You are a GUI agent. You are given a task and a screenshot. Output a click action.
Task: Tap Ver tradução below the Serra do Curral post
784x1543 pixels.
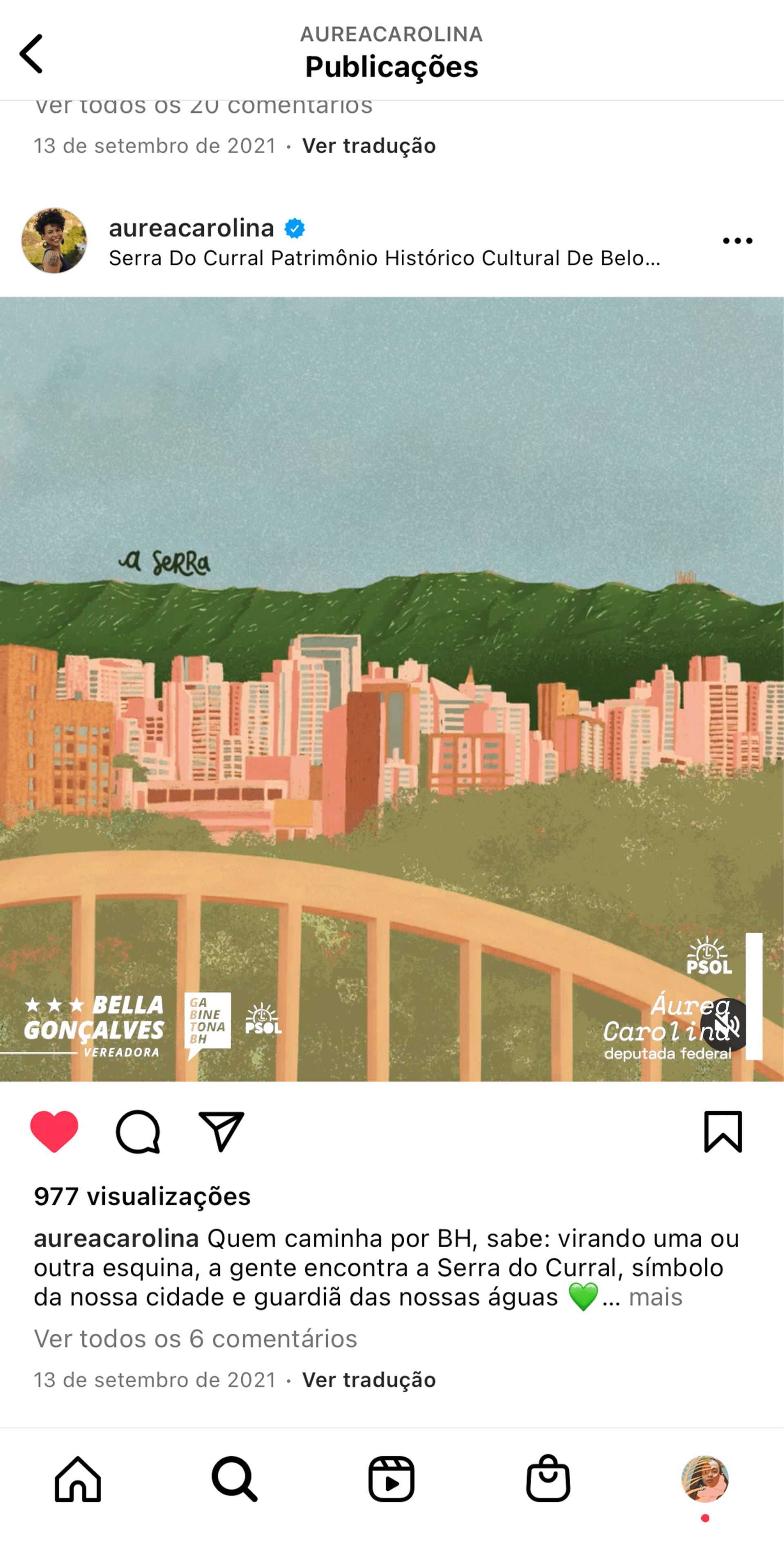click(369, 1380)
